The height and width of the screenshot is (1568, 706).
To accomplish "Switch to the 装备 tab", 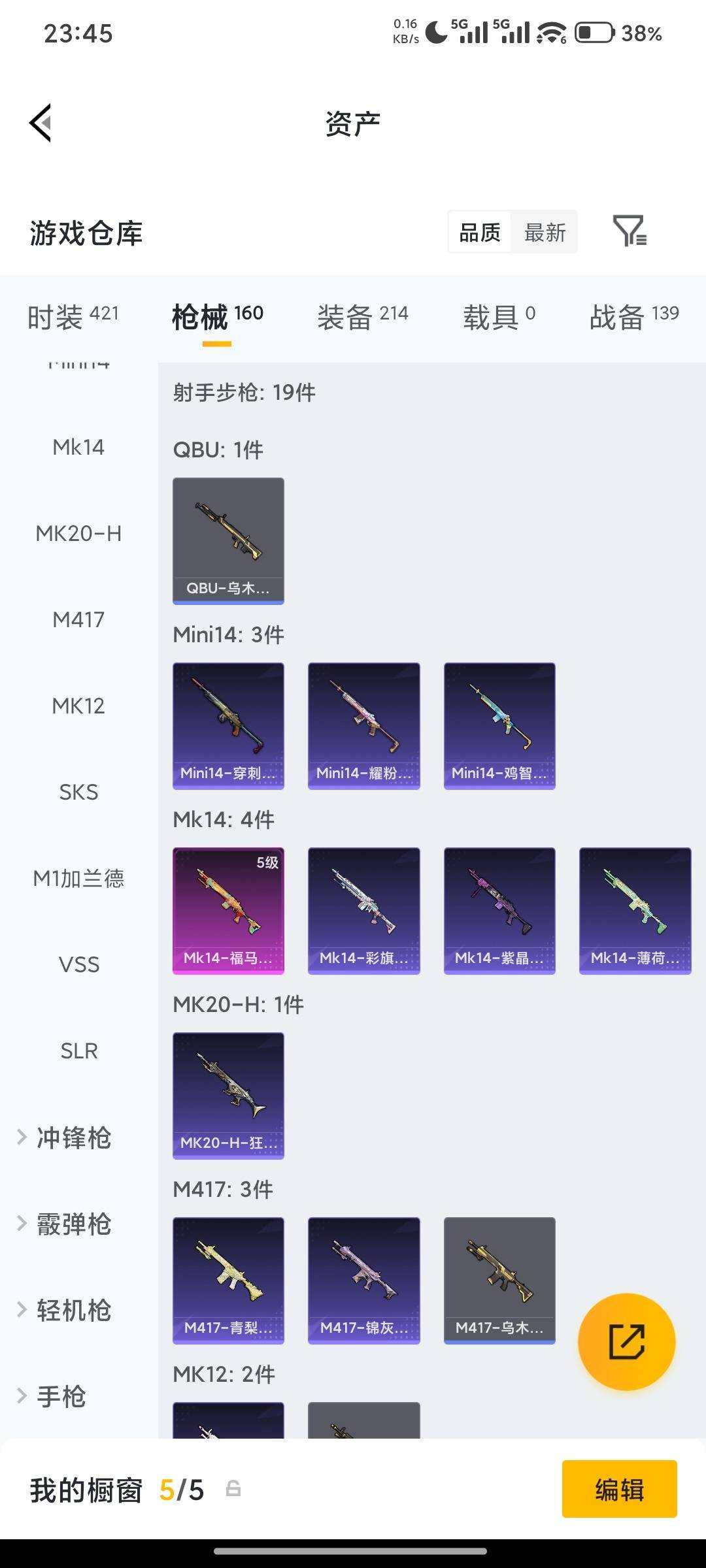I will click(x=363, y=317).
